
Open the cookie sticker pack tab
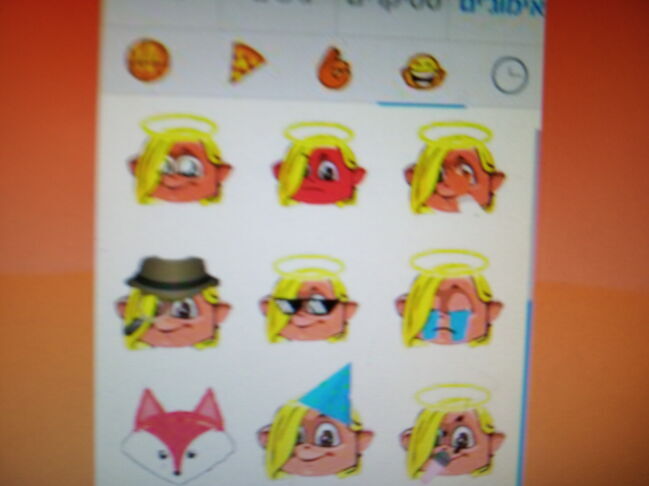tap(148, 61)
